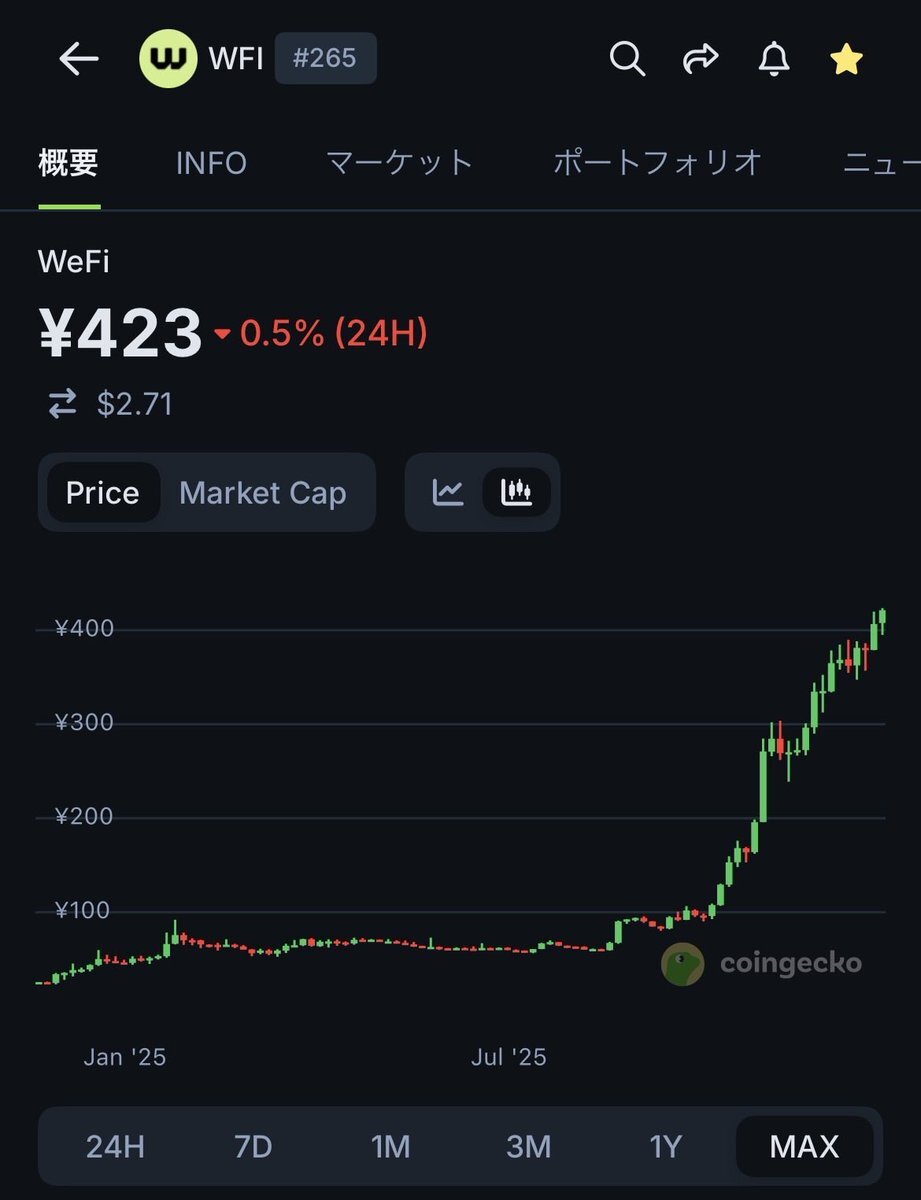
Task: Select the MAX chart range
Action: [x=804, y=1146]
